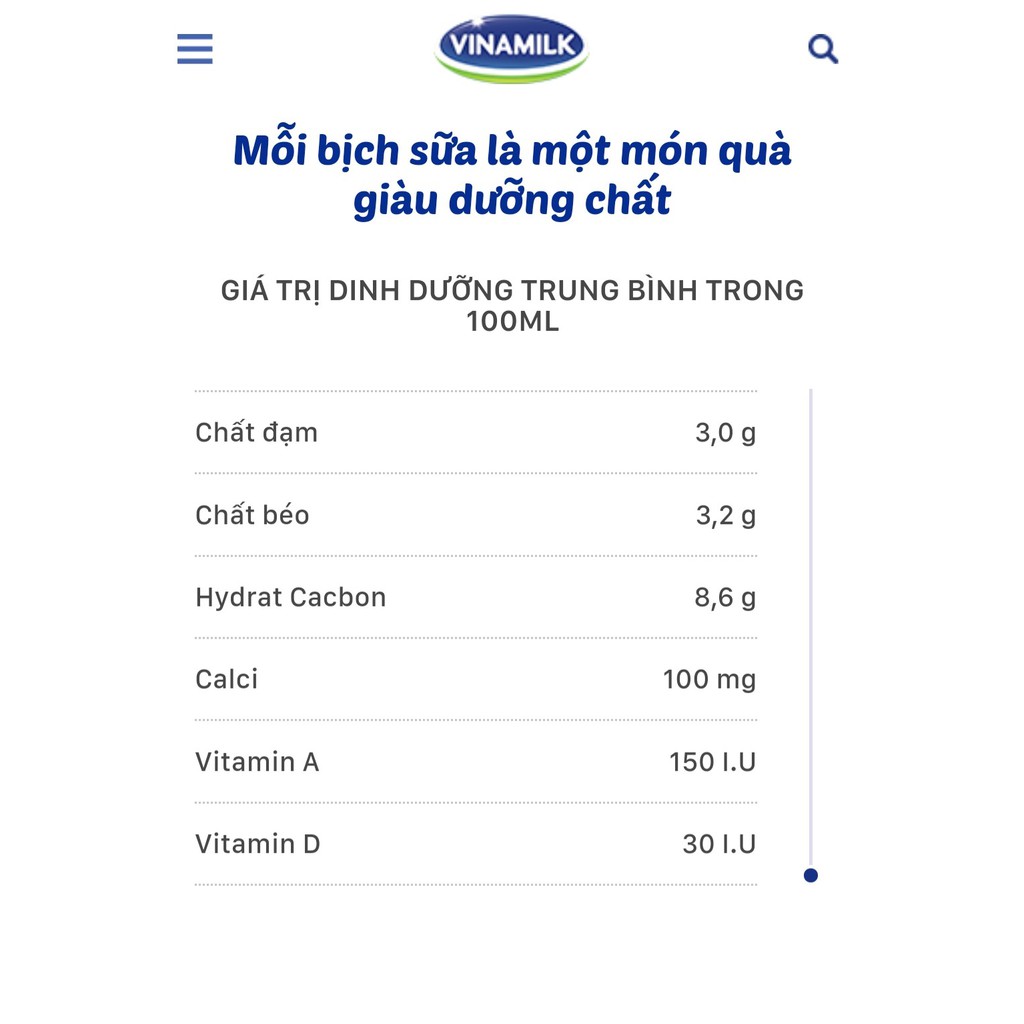This screenshot has height=1024, width=1024.
Task: Open the search magnifier icon
Action: click(822, 49)
